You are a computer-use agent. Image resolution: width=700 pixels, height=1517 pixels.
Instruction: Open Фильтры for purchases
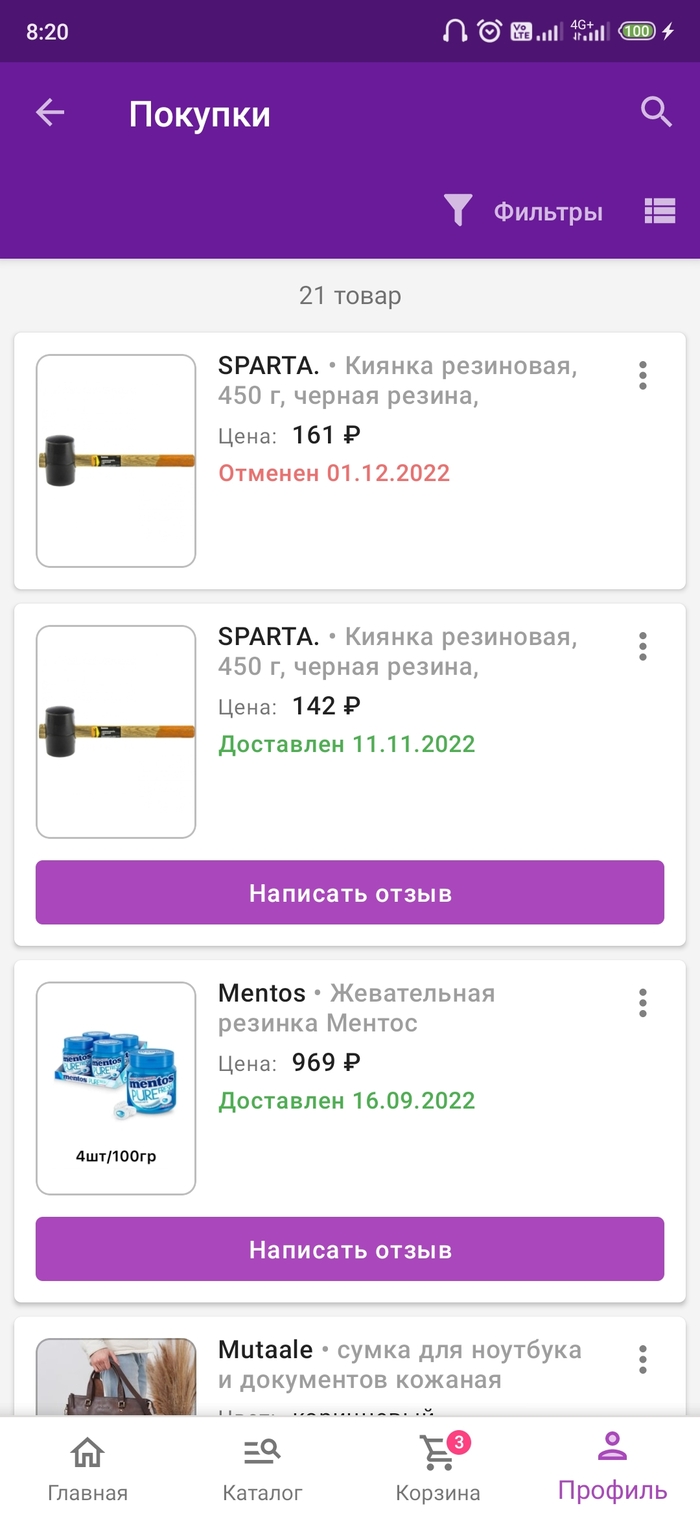point(524,211)
